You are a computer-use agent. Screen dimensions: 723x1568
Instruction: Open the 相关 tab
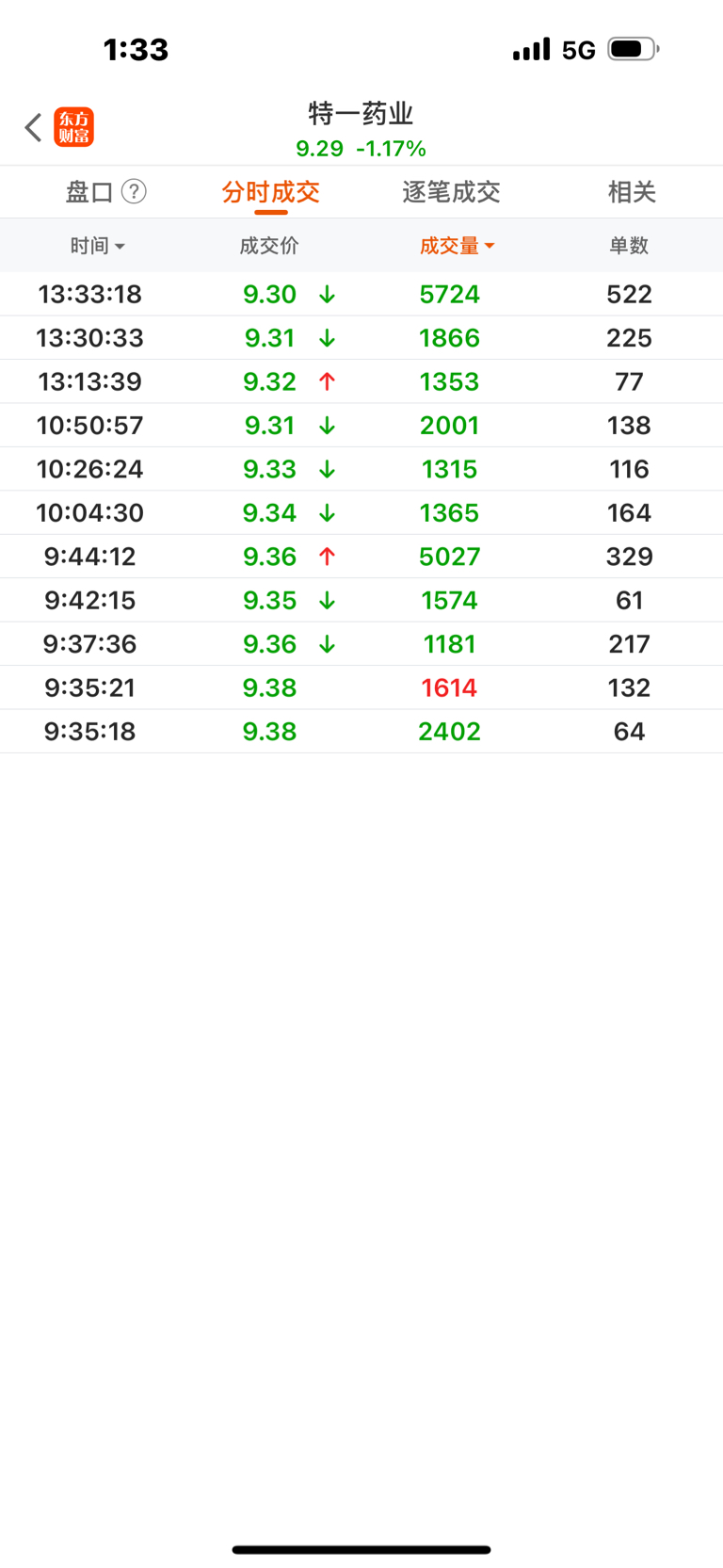(632, 192)
